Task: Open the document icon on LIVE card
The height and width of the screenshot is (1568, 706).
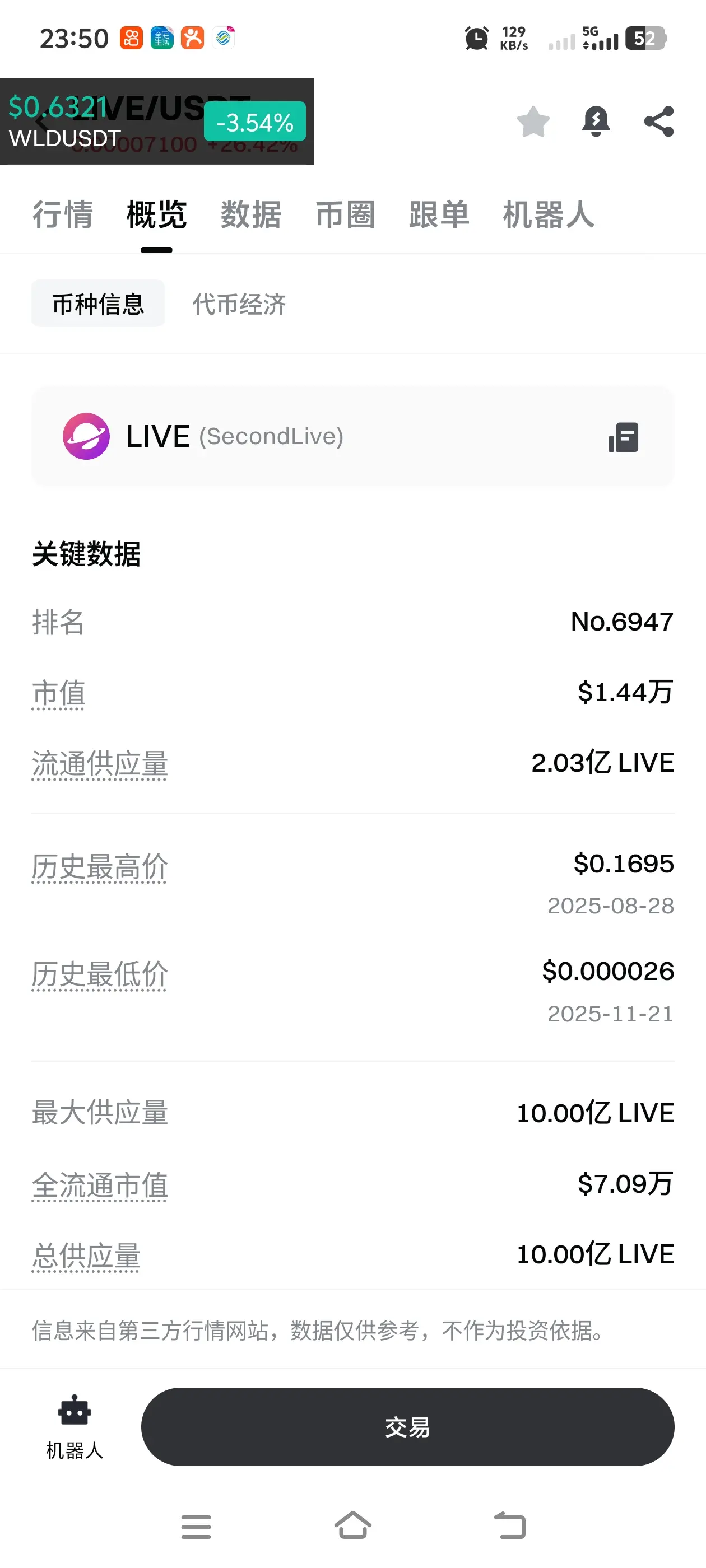Action: [623, 437]
